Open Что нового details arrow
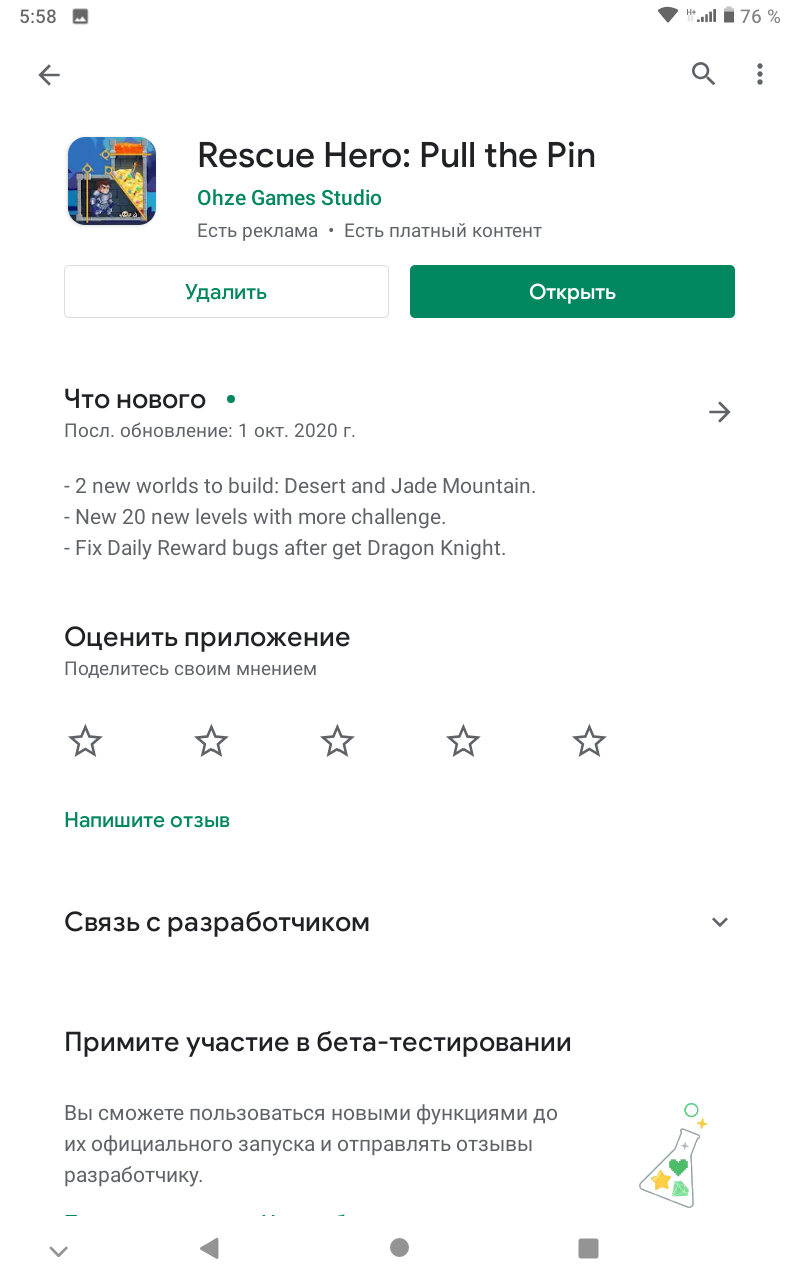The height and width of the screenshot is (1280, 800). click(x=719, y=412)
